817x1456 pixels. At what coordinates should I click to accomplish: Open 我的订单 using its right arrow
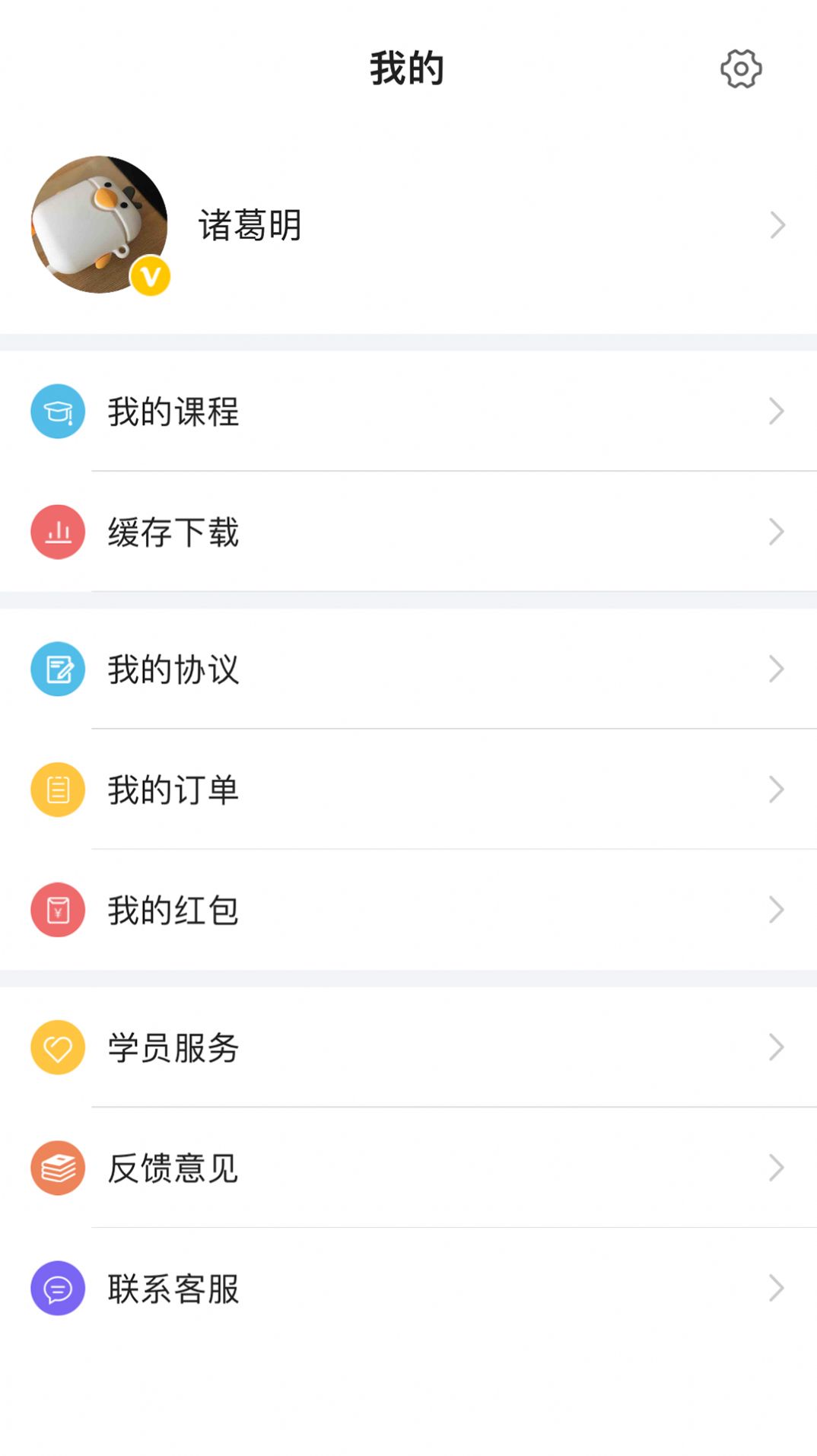click(777, 789)
